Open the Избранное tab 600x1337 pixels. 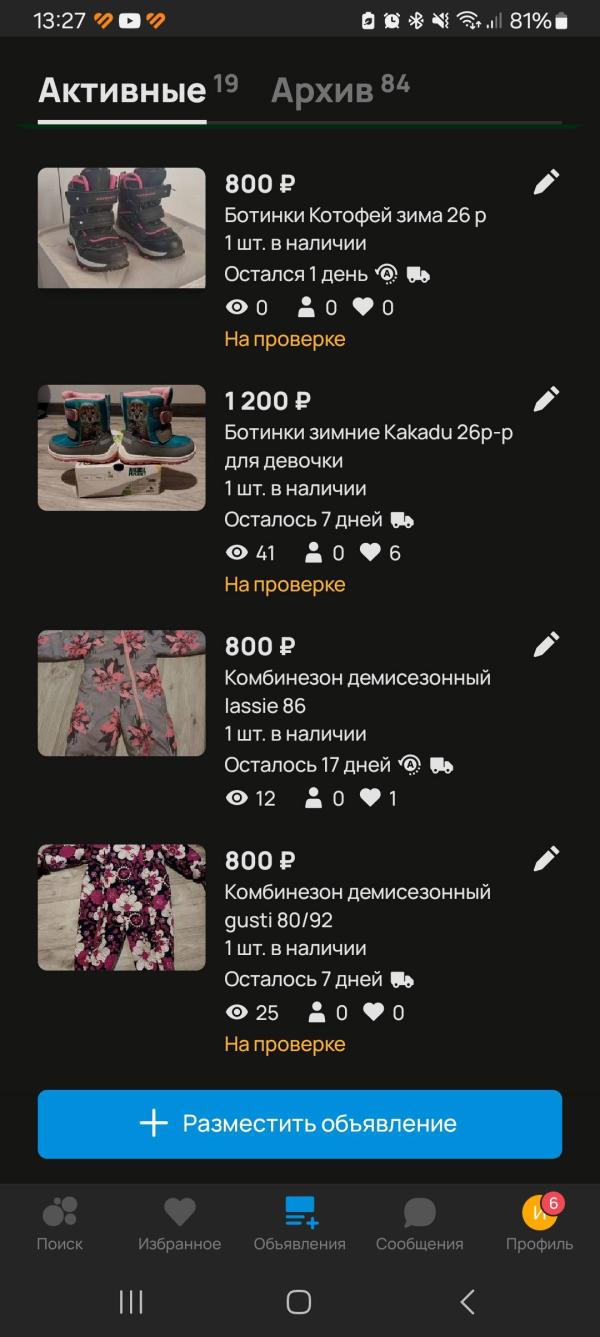180,1223
